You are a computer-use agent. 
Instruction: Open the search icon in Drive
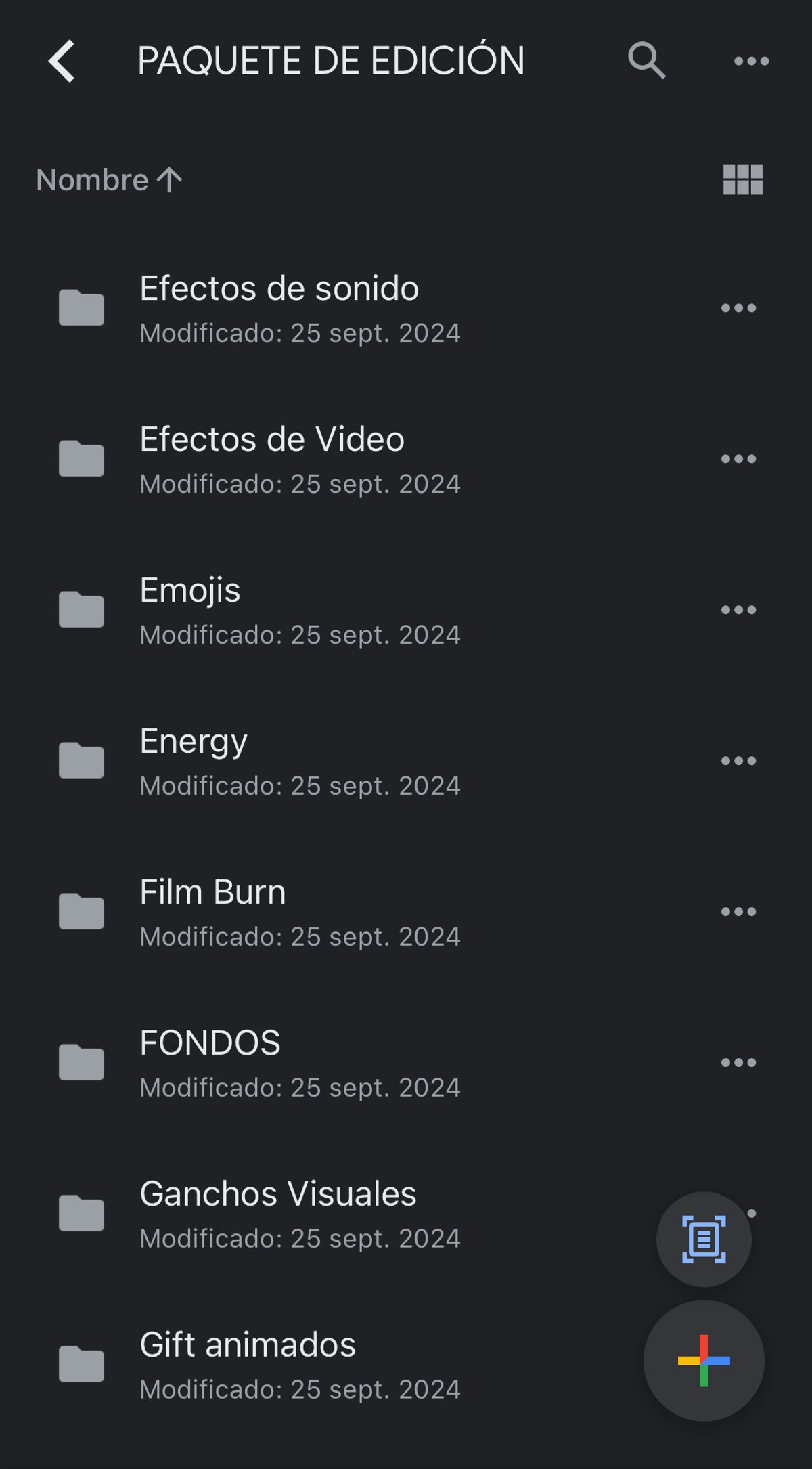pyautogui.click(x=647, y=60)
